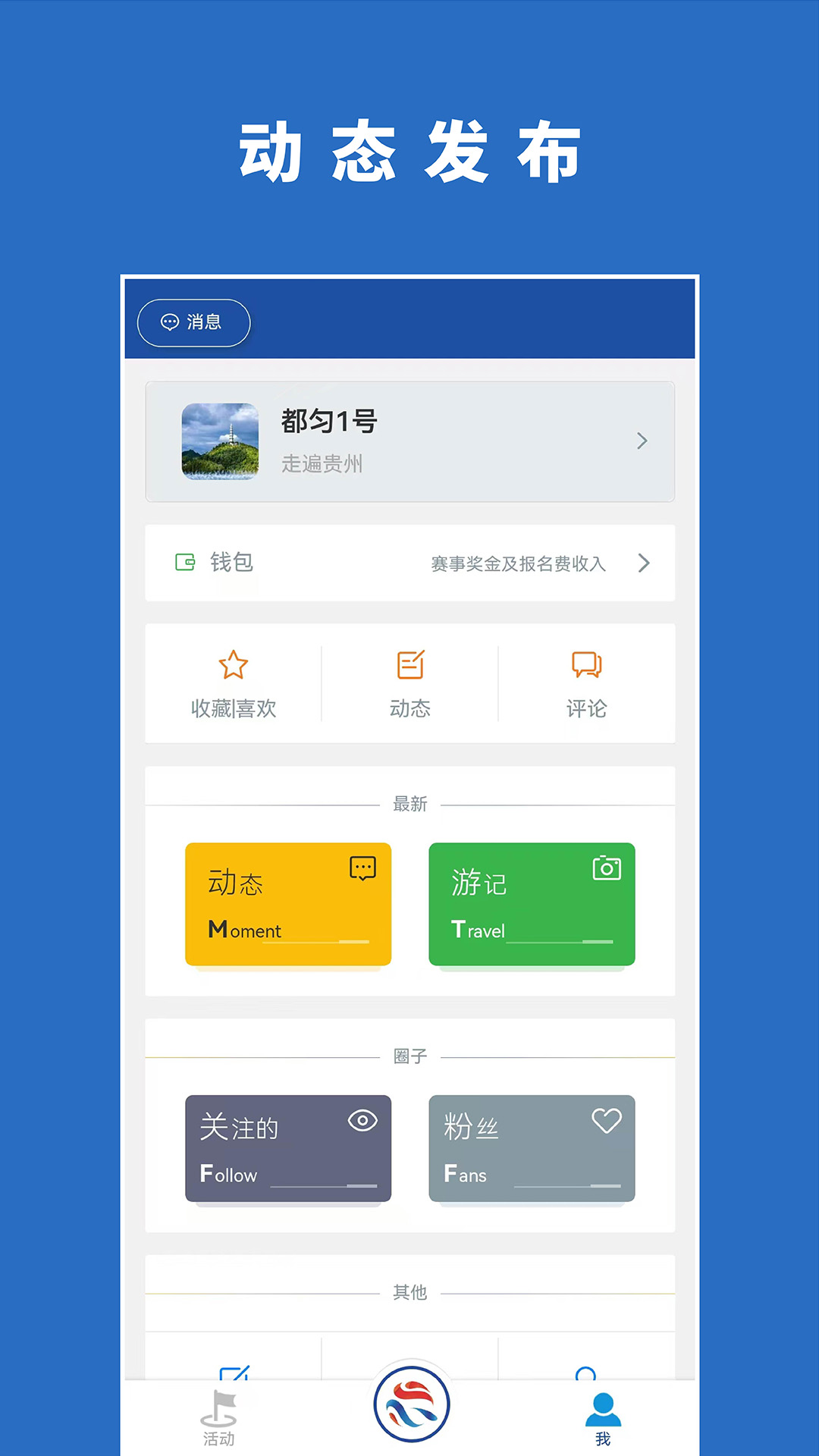819x1456 pixels.
Task: Click the camera icon on the 游记 card
Action: [x=607, y=866]
